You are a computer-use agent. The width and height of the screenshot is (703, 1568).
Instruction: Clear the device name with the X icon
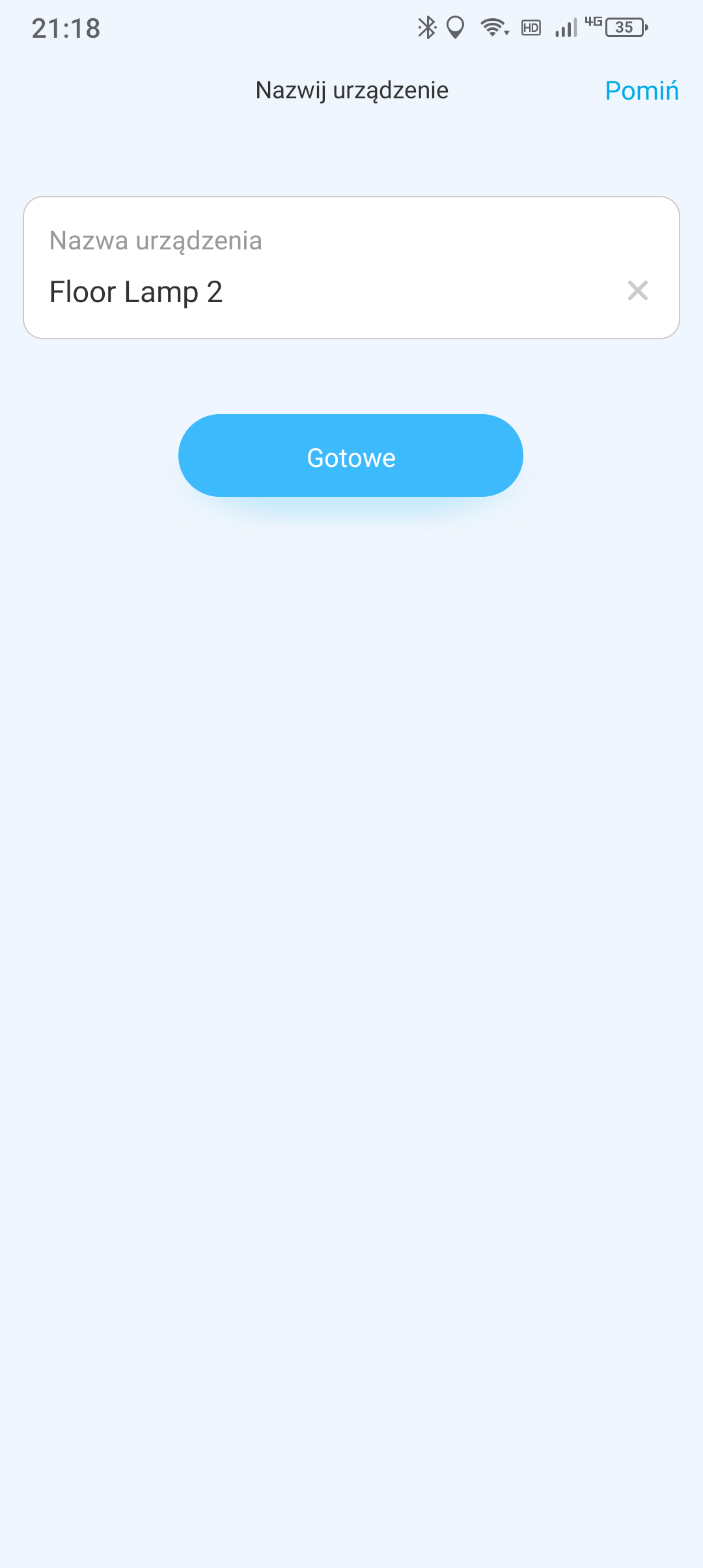click(638, 290)
